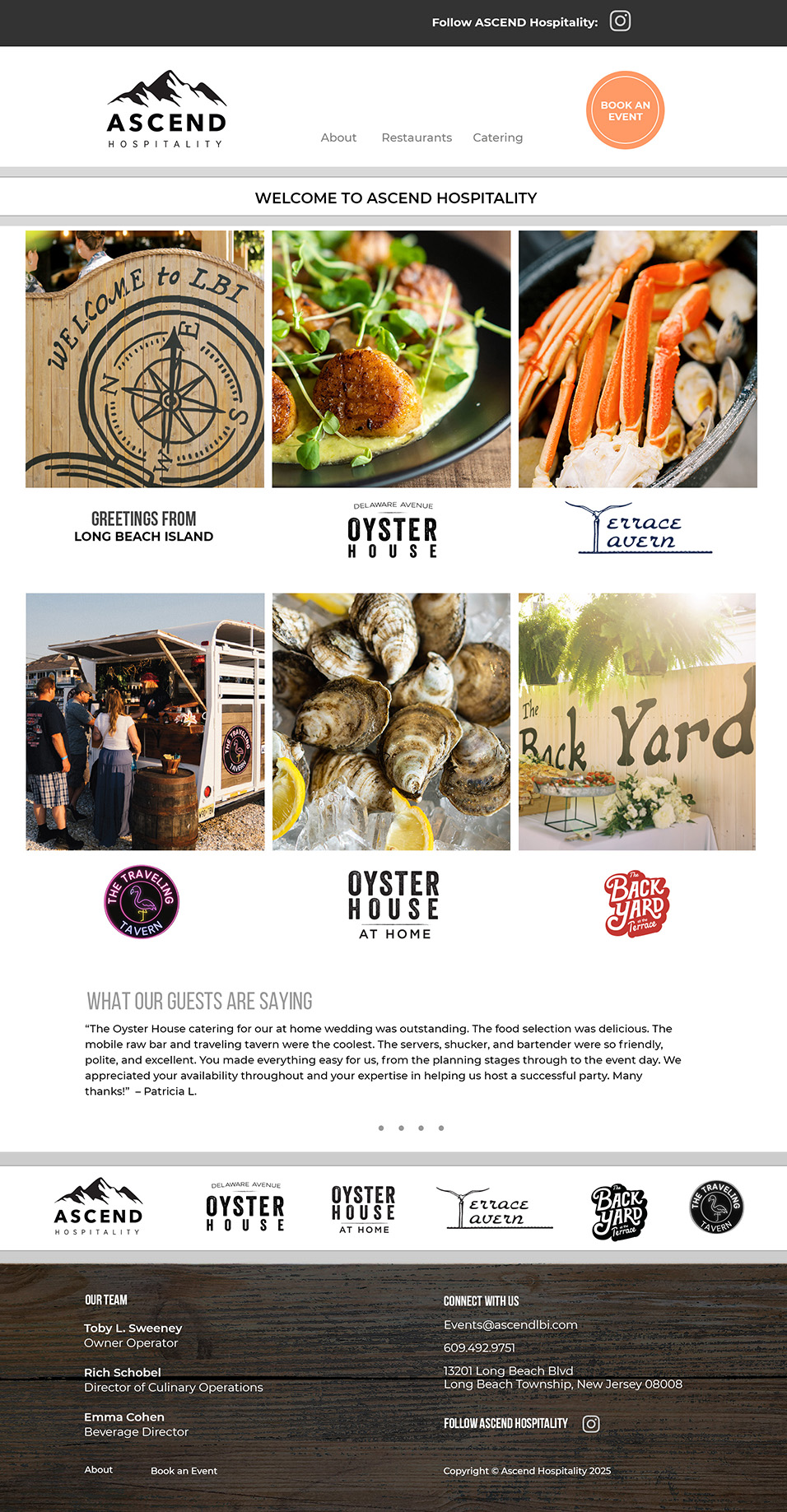787x1512 pixels.
Task: Email Events@ascendlbi.com from the footer
Action: click(510, 1324)
